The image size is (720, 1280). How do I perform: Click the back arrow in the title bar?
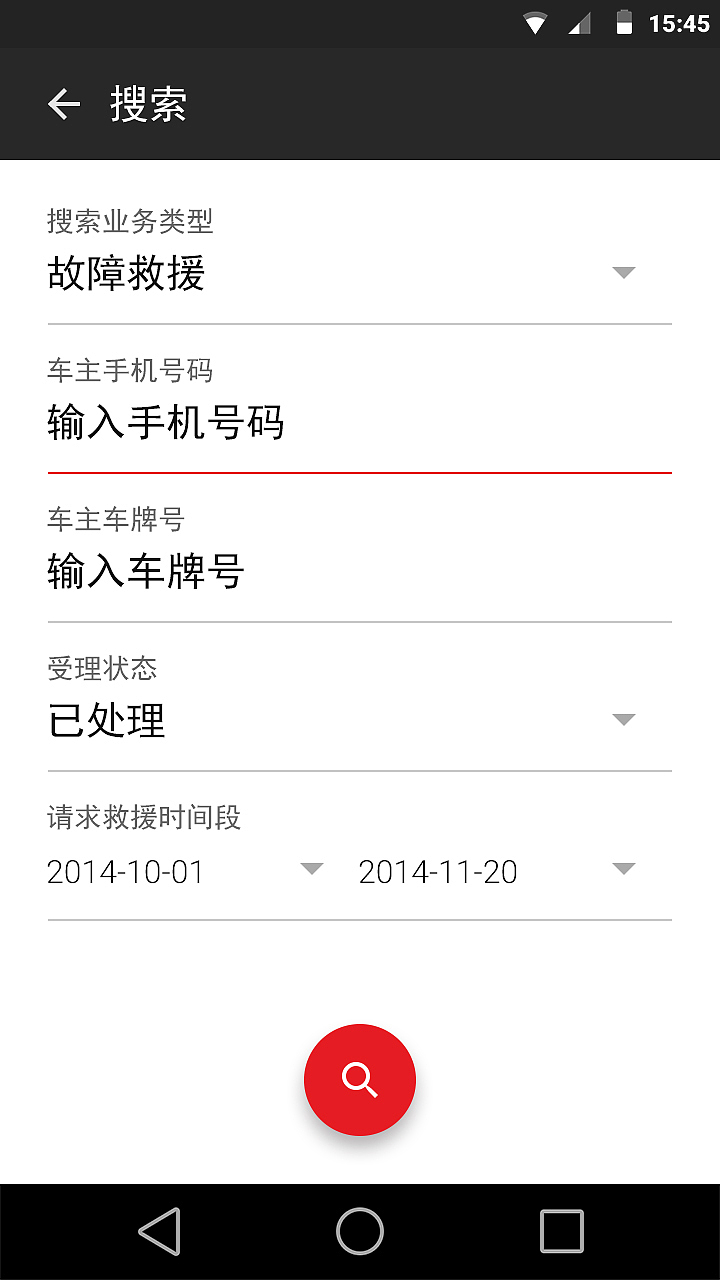(x=64, y=104)
